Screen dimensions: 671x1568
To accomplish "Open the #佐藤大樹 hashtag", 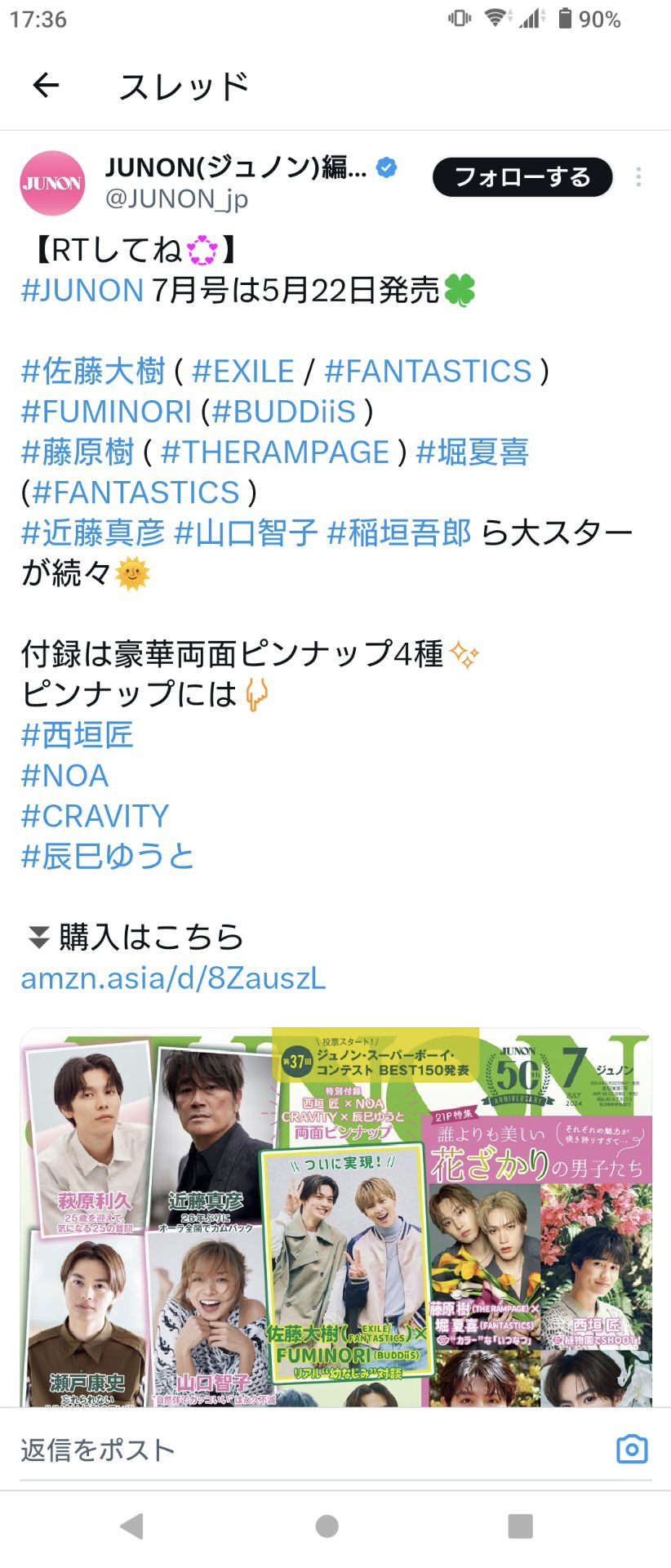I will (93, 371).
